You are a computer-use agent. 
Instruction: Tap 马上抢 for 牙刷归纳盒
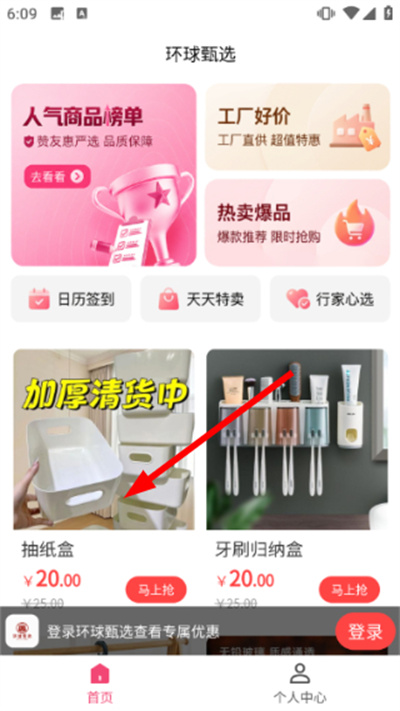[349, 589]
